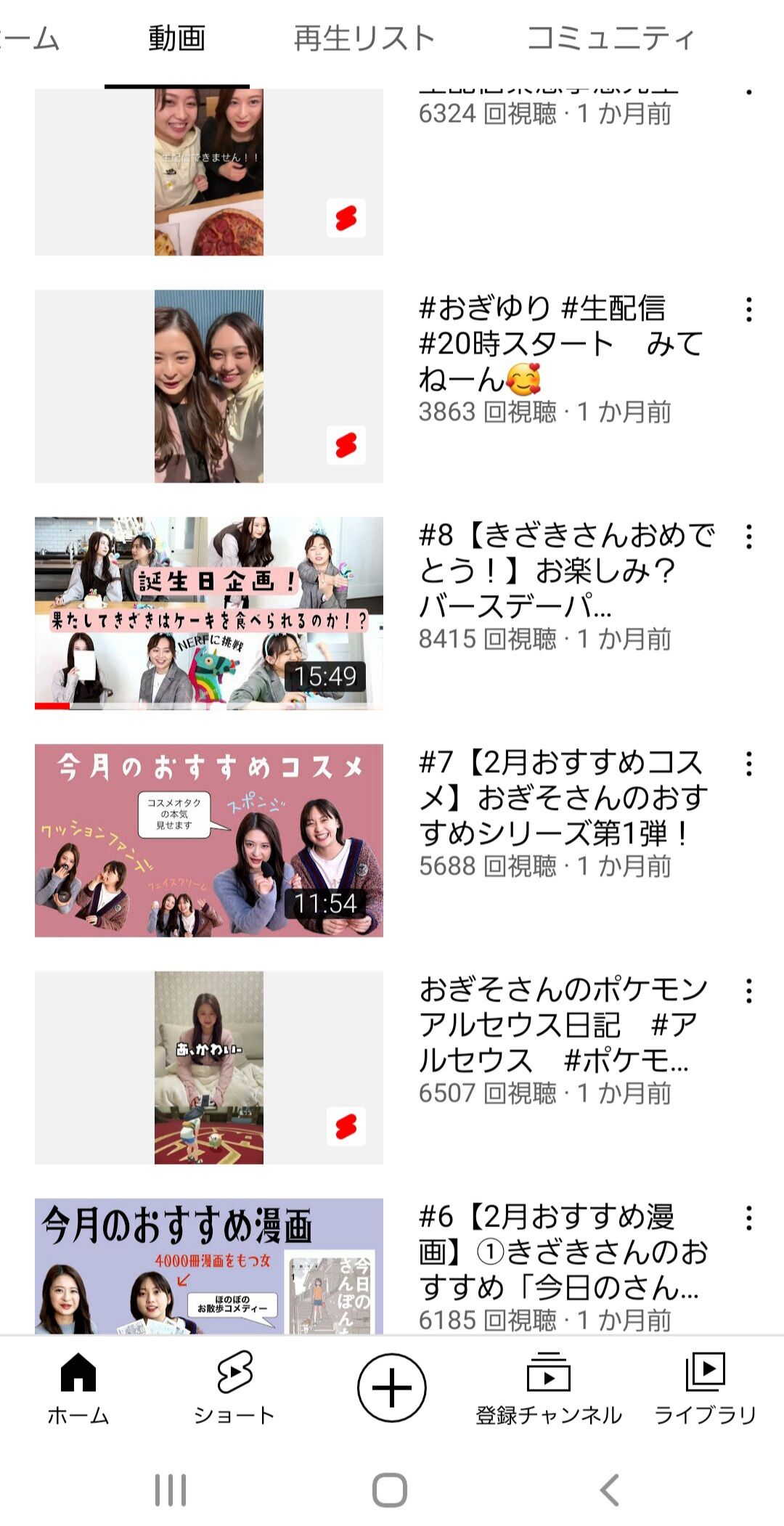
Task: Play the pizza short with 6324 views
Action: [209, 172]
